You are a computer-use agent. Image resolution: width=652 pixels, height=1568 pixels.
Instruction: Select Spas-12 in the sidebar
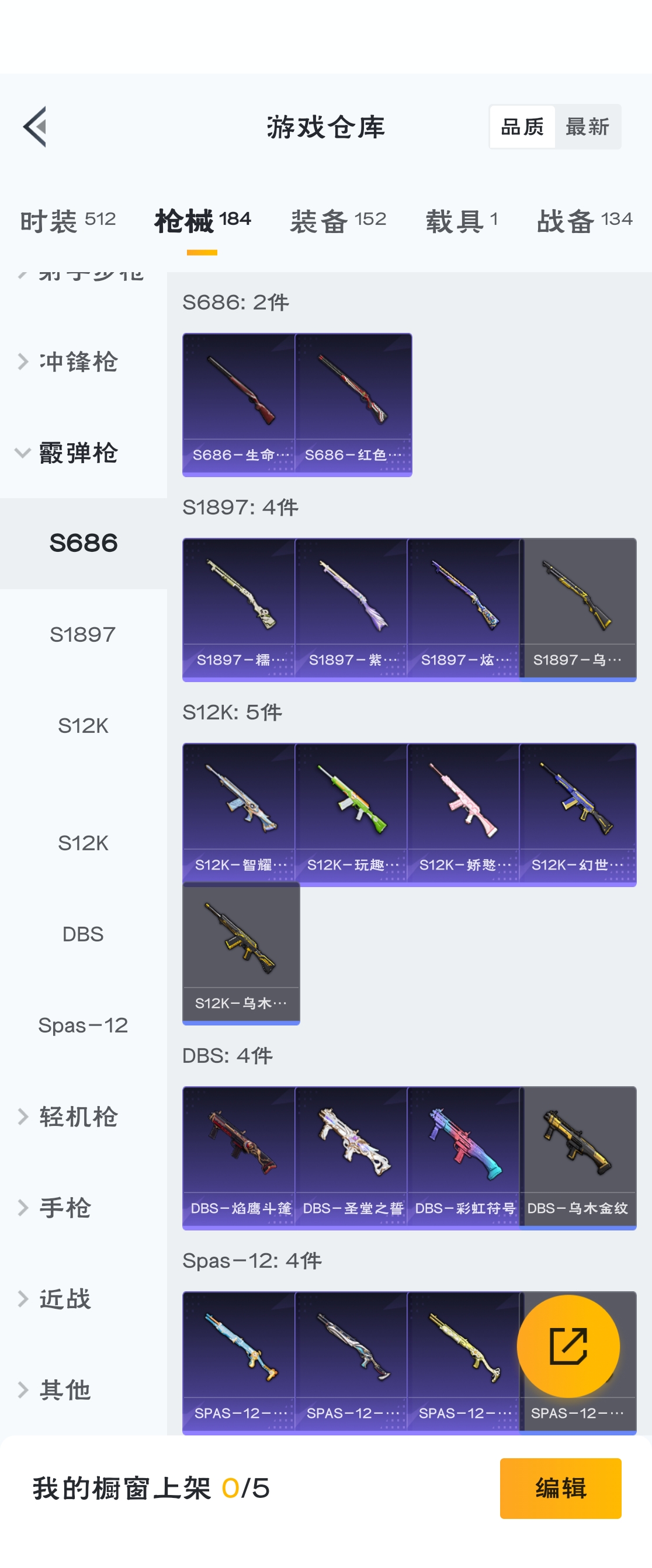[83, 1025]
